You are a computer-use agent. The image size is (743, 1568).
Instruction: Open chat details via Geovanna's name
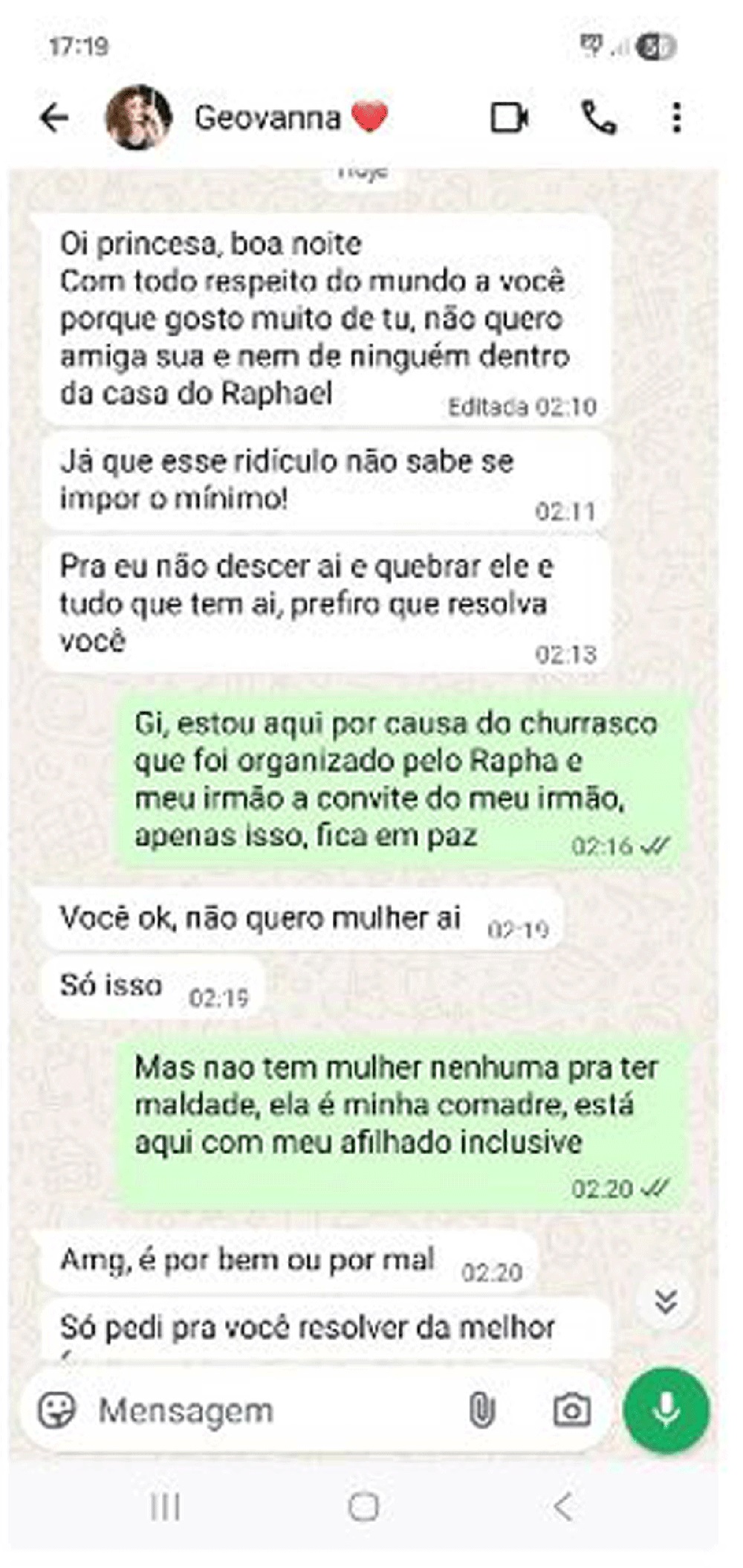point(267,116)
